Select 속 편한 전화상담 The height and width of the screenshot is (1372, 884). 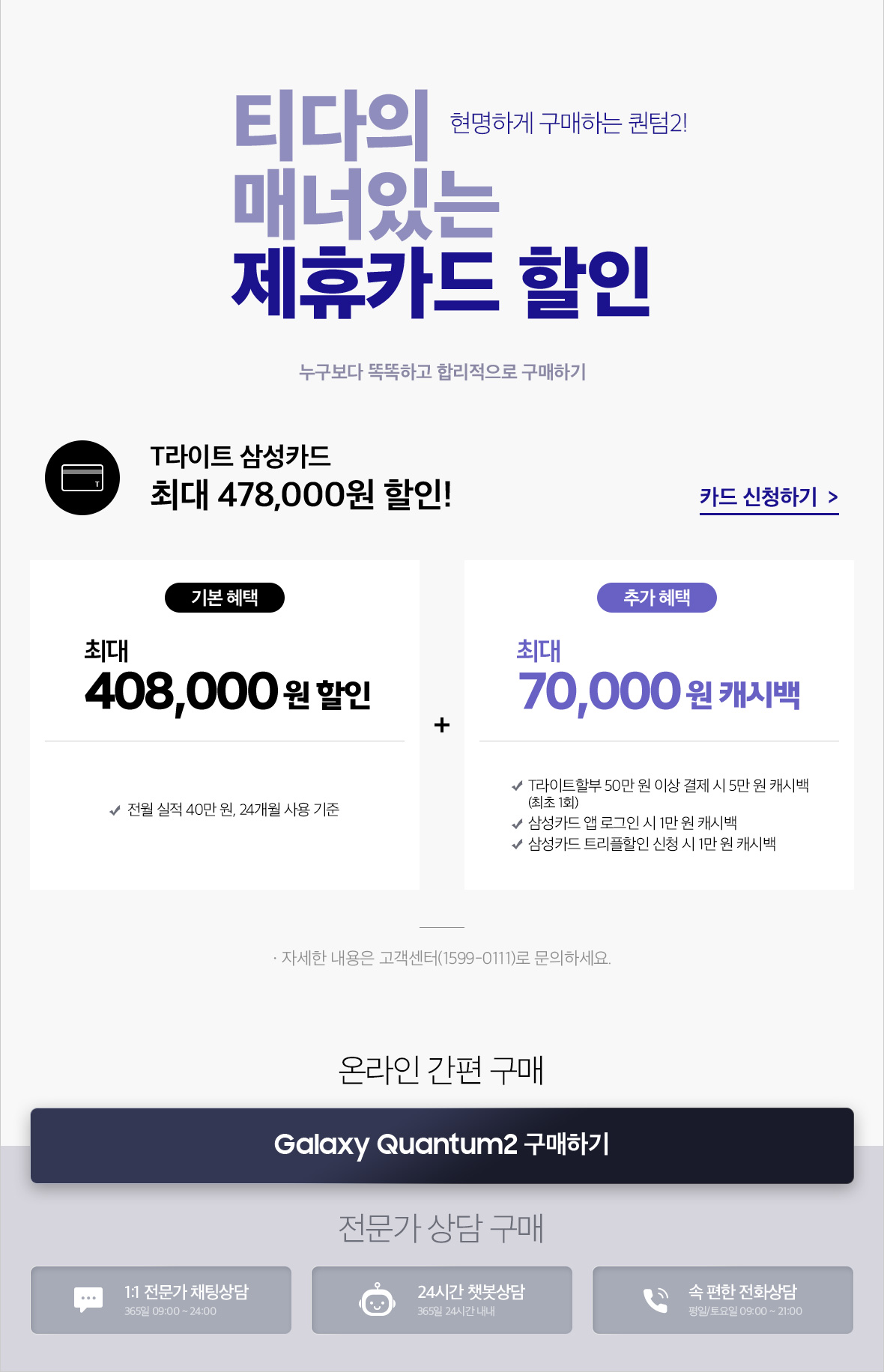pos(723,1300)
